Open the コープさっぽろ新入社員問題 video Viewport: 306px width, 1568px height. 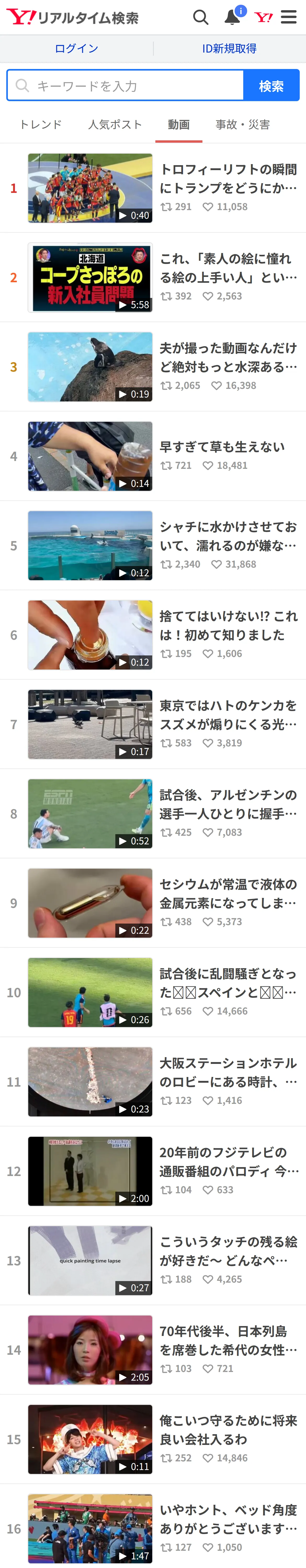point(153,278)
